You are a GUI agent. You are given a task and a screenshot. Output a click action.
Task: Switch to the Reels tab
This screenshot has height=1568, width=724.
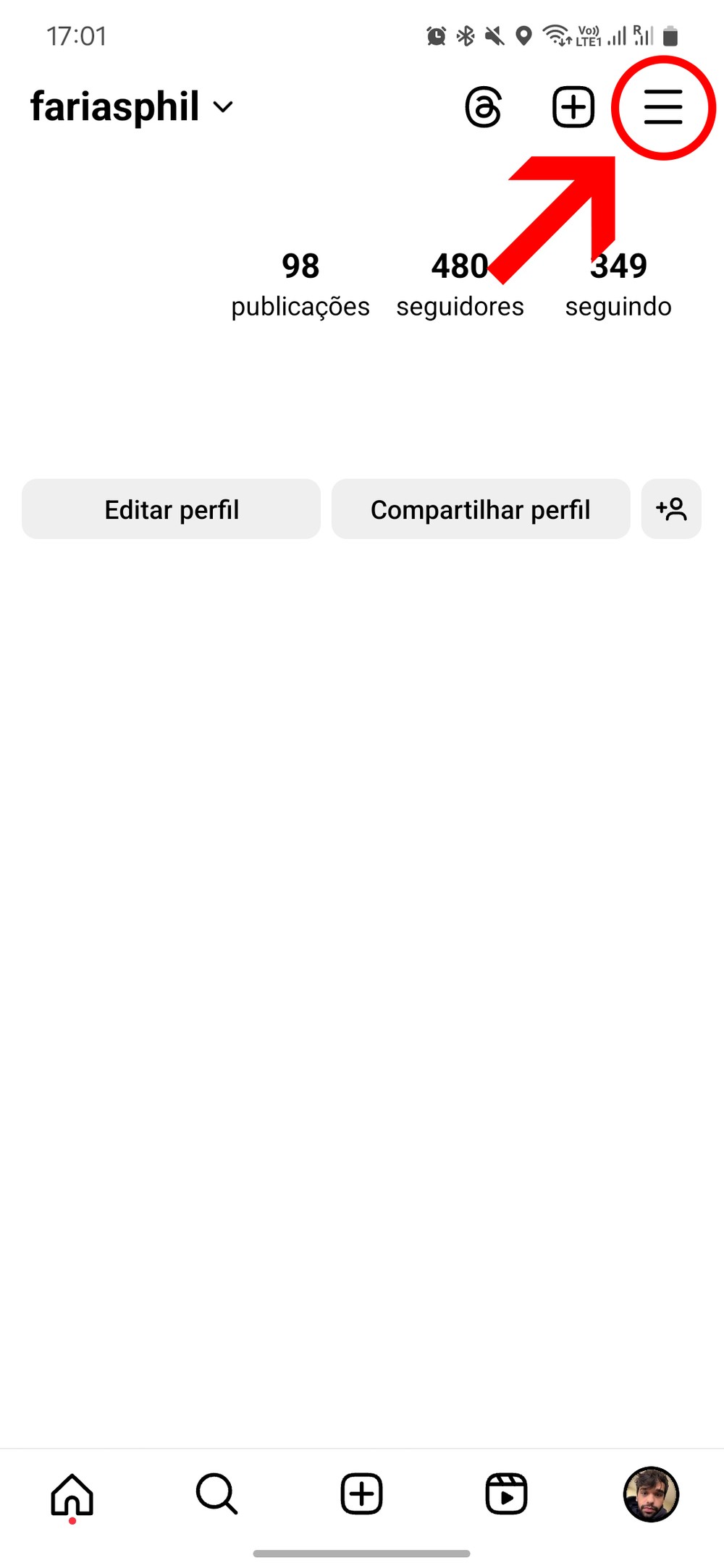coord(506,1493)
